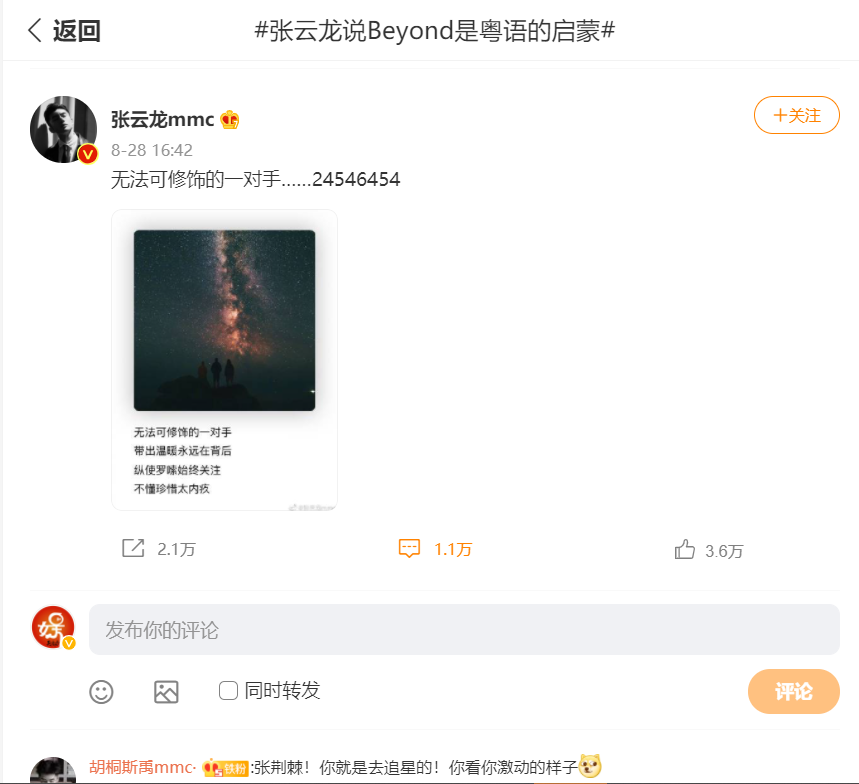
Task: Like the post by 张云龙mmc
Action: click(685, 549)
